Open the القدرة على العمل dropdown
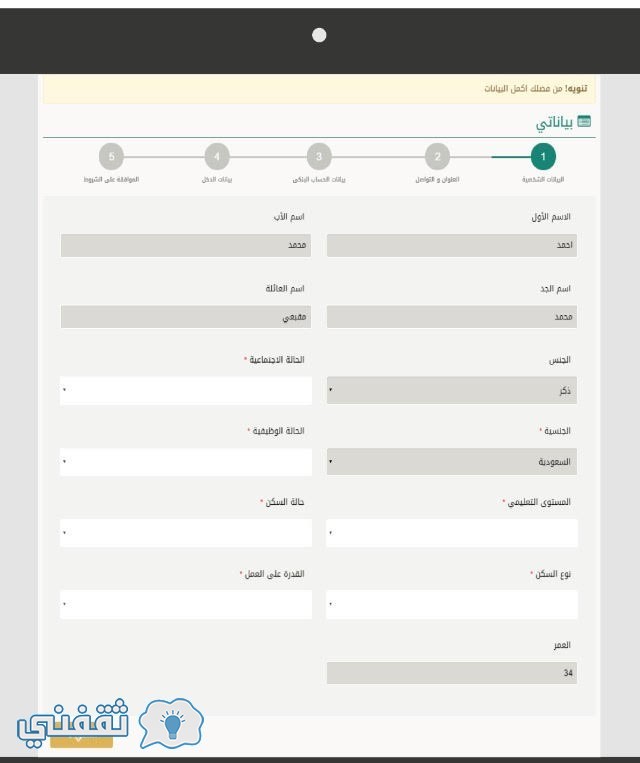Screen dimensions: 640x763 [x=185, y=604]
